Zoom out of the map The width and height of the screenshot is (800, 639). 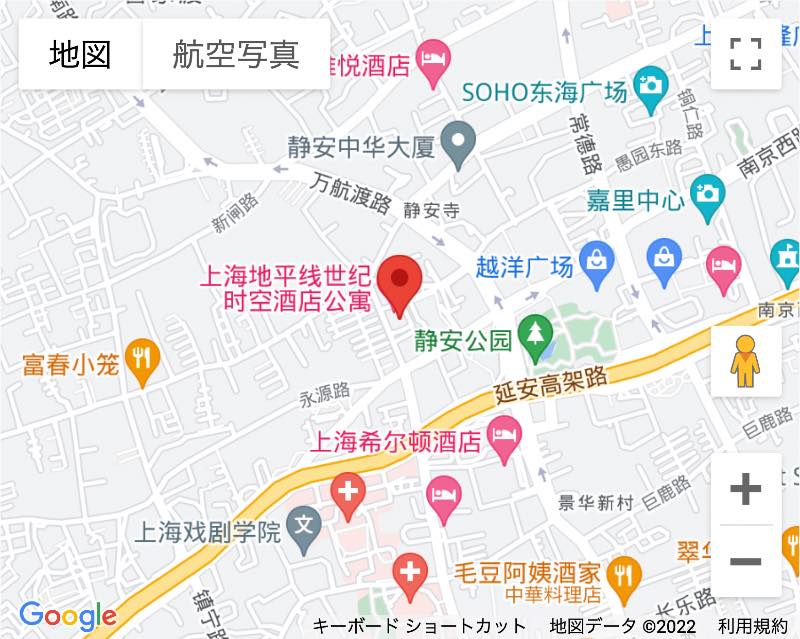(746, 561)
